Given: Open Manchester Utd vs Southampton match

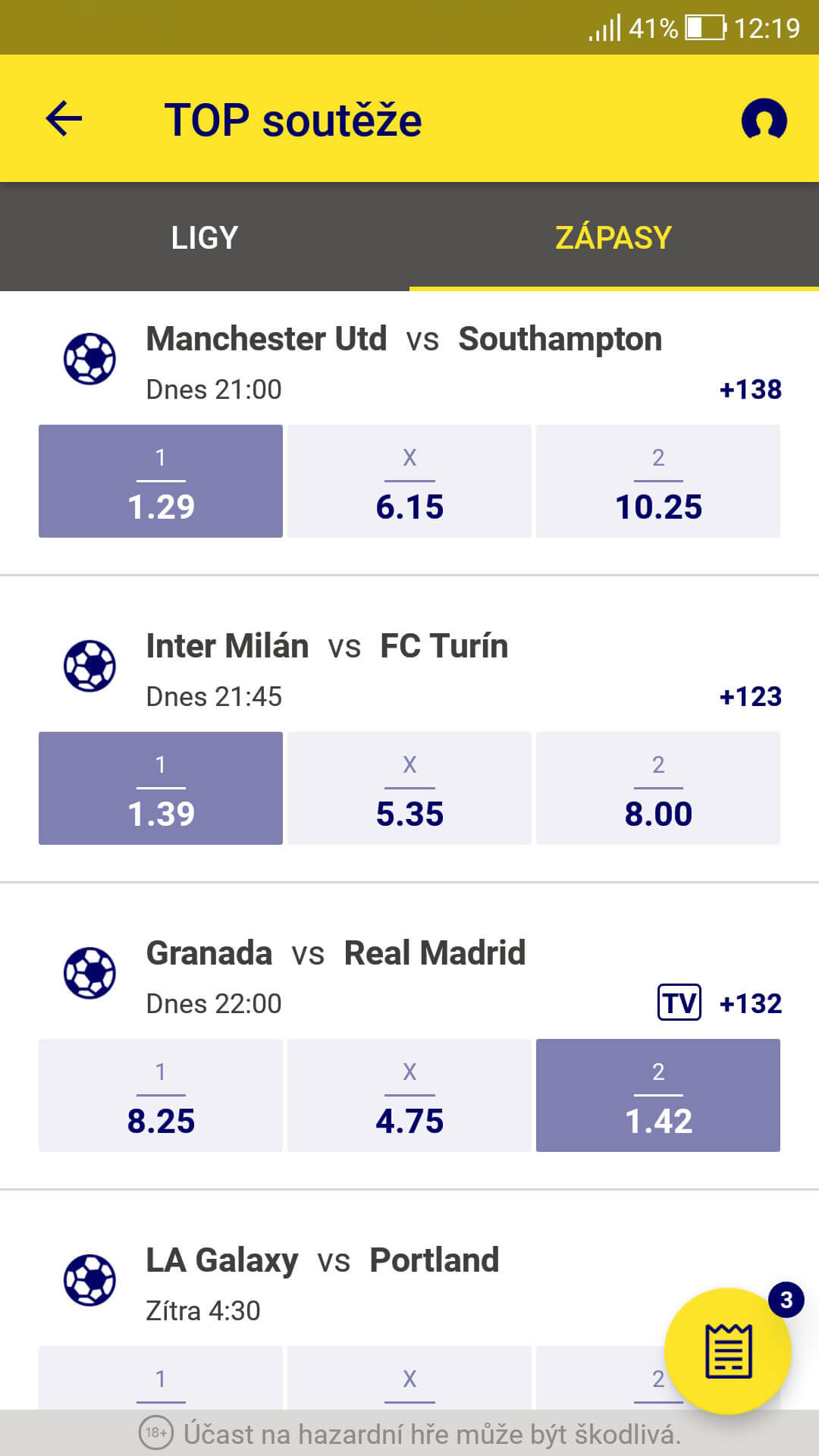Looking at the screenshot, I should click(404, 339).
